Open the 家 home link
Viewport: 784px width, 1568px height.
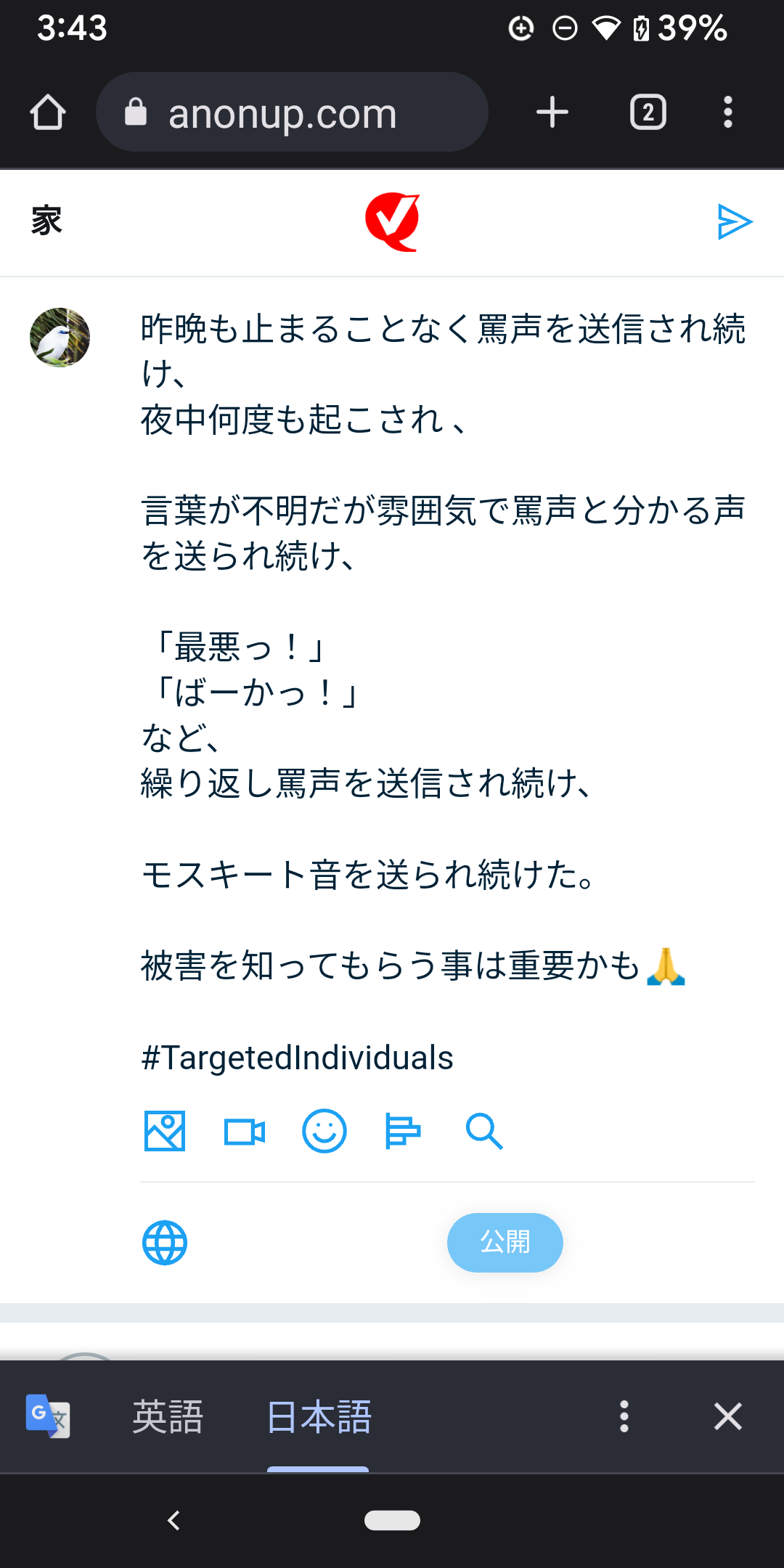46,221
